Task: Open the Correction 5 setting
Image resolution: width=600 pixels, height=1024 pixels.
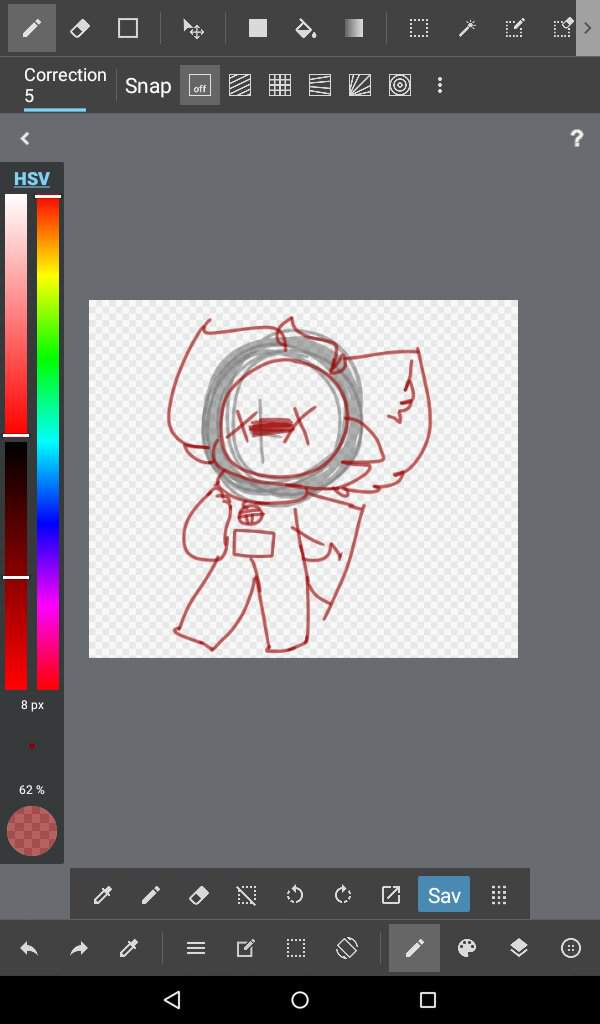Action: pos(64,85)
